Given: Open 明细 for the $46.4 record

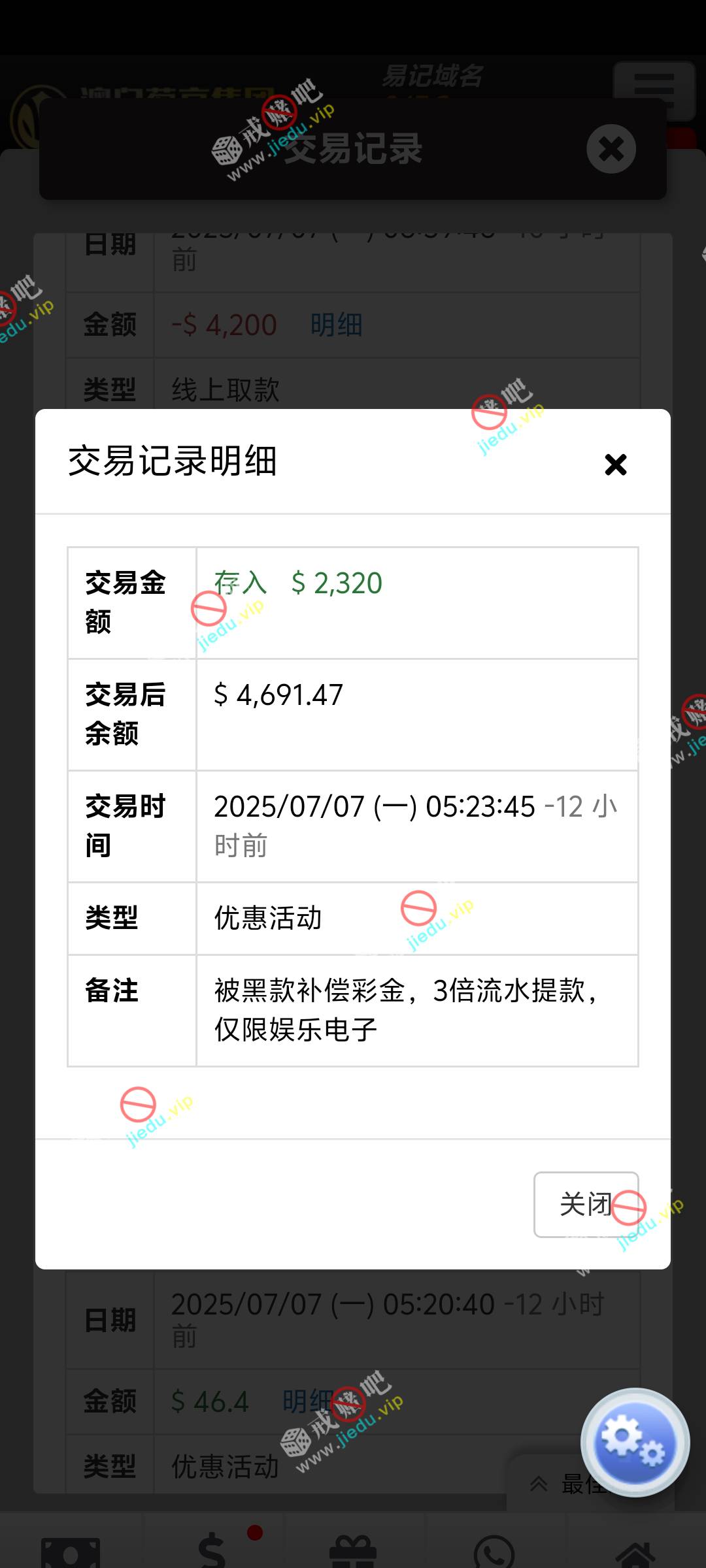Looking at the screenshot, I should [306, 1401].
